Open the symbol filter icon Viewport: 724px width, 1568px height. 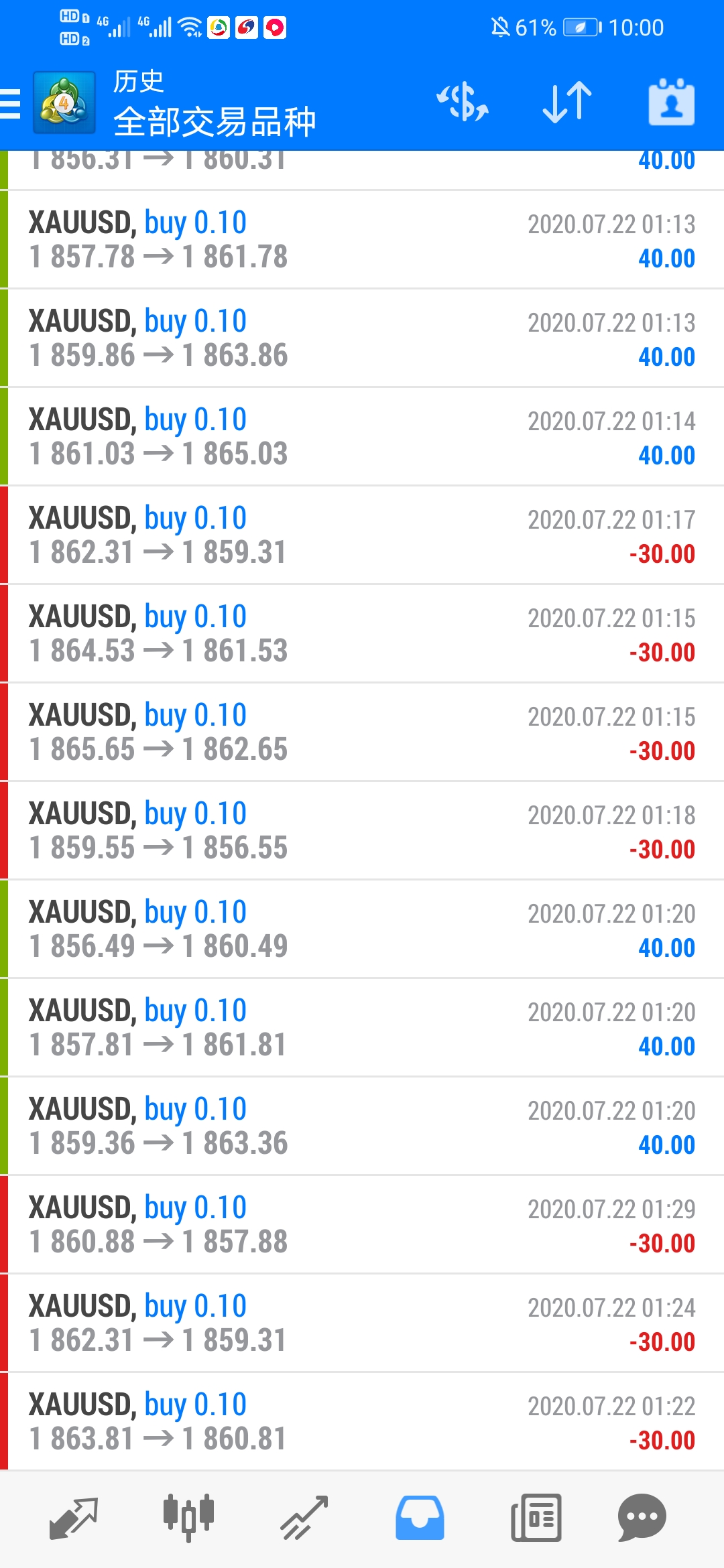point(463,103)
